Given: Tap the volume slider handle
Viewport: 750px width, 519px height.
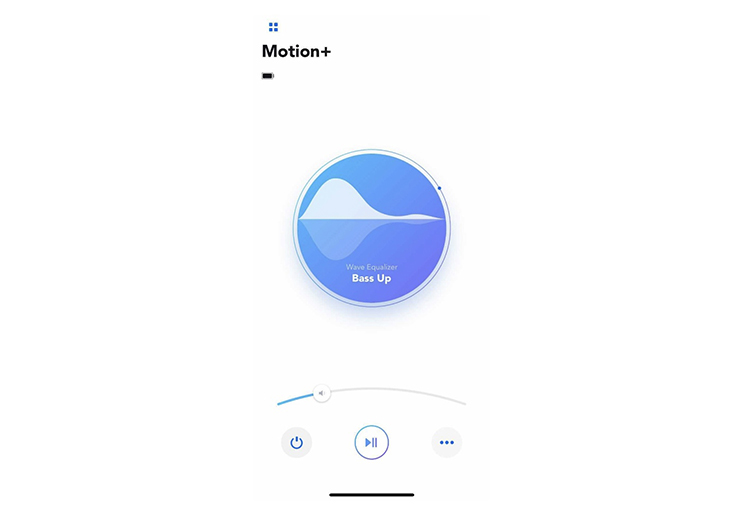Looking at the screenshot, I should tap(321, 394).
